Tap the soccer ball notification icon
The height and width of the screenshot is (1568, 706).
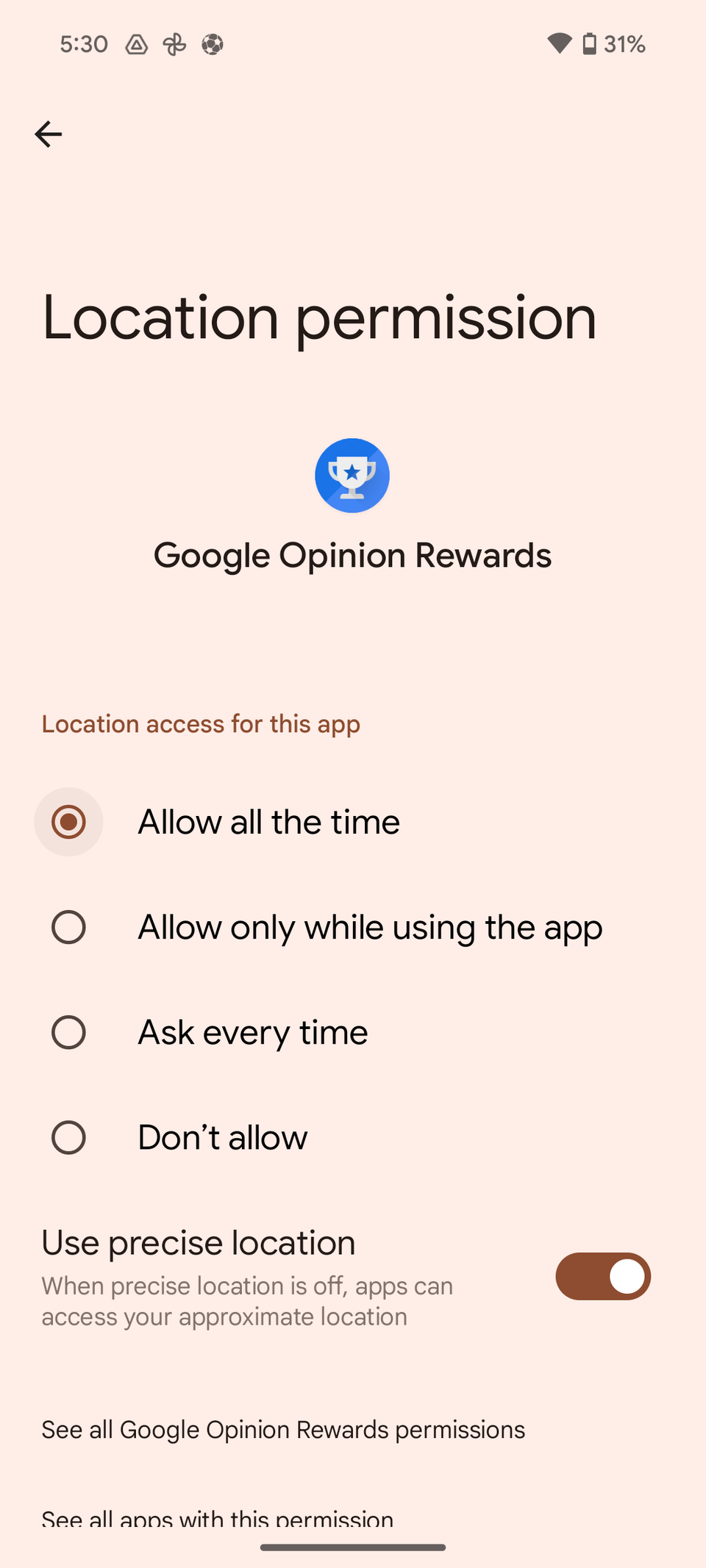coord(212,44)
